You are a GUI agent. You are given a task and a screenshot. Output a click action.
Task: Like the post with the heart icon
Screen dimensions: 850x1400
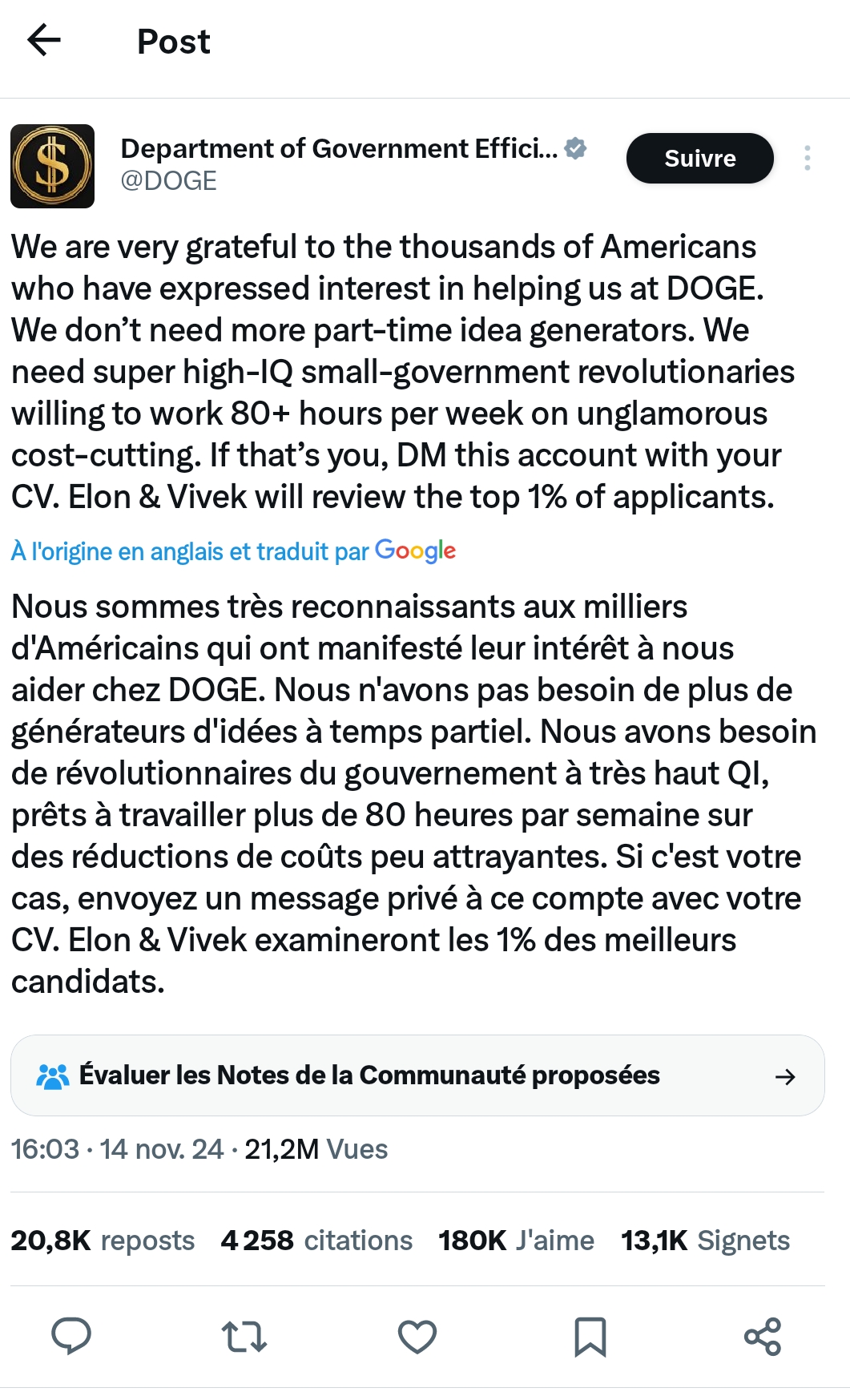(x=417, y=1336)
